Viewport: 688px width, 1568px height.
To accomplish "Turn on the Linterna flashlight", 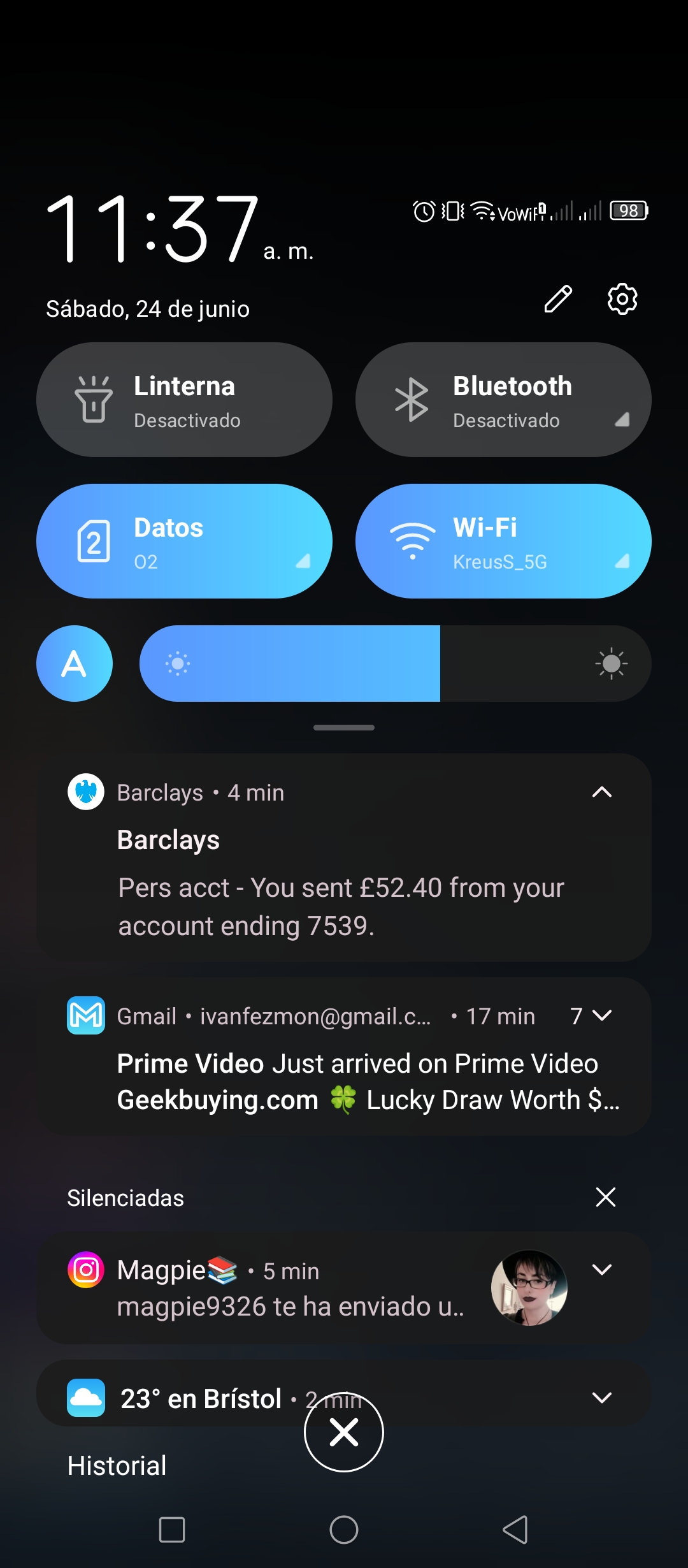I will click(184, 400).
